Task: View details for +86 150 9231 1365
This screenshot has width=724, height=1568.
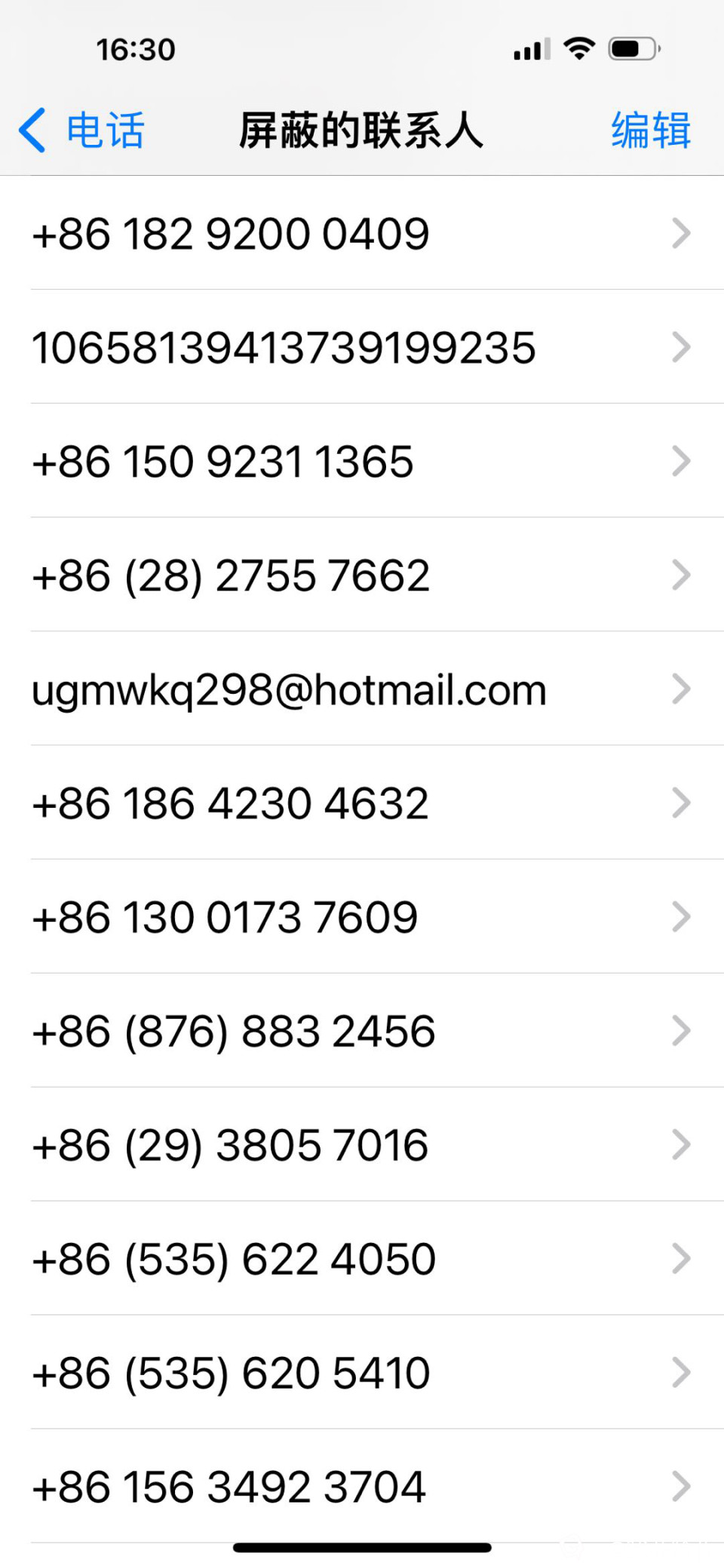Action: [x=362, y=461]
